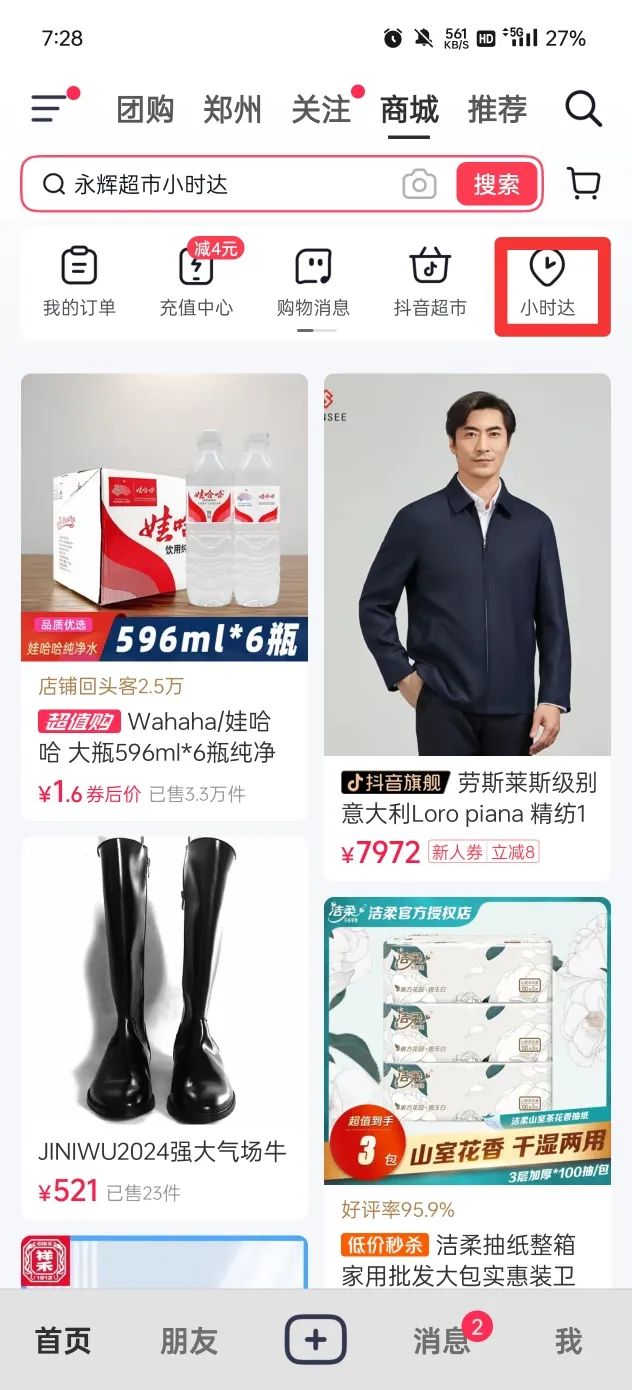Open the hamburger menu
Image resolution: width=632 pixels, height=1390 pixels.
point(50,108)
